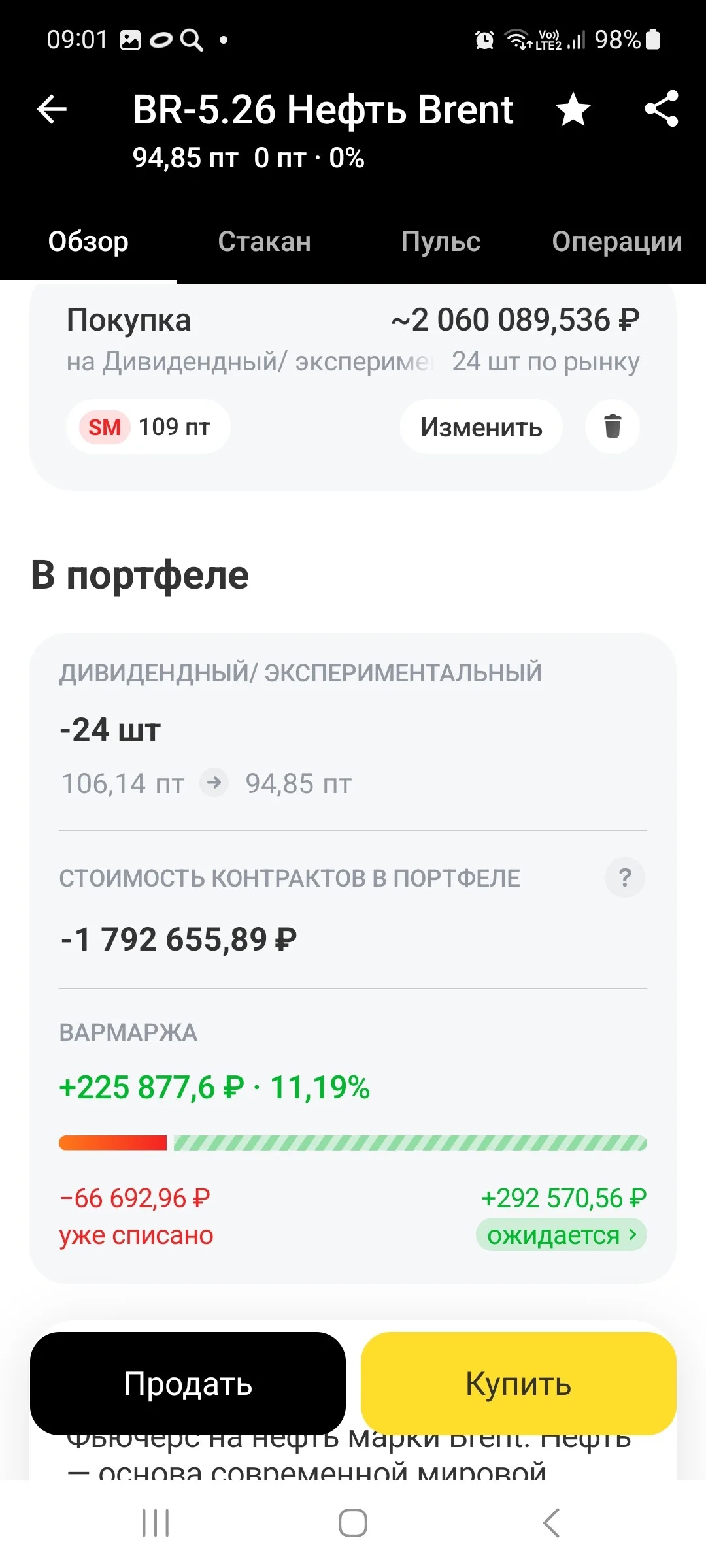The height and width of the screenshot is (1568, 706).
Task: Toggle the favorite star for BR-5.26
Action: pos(573,109)
